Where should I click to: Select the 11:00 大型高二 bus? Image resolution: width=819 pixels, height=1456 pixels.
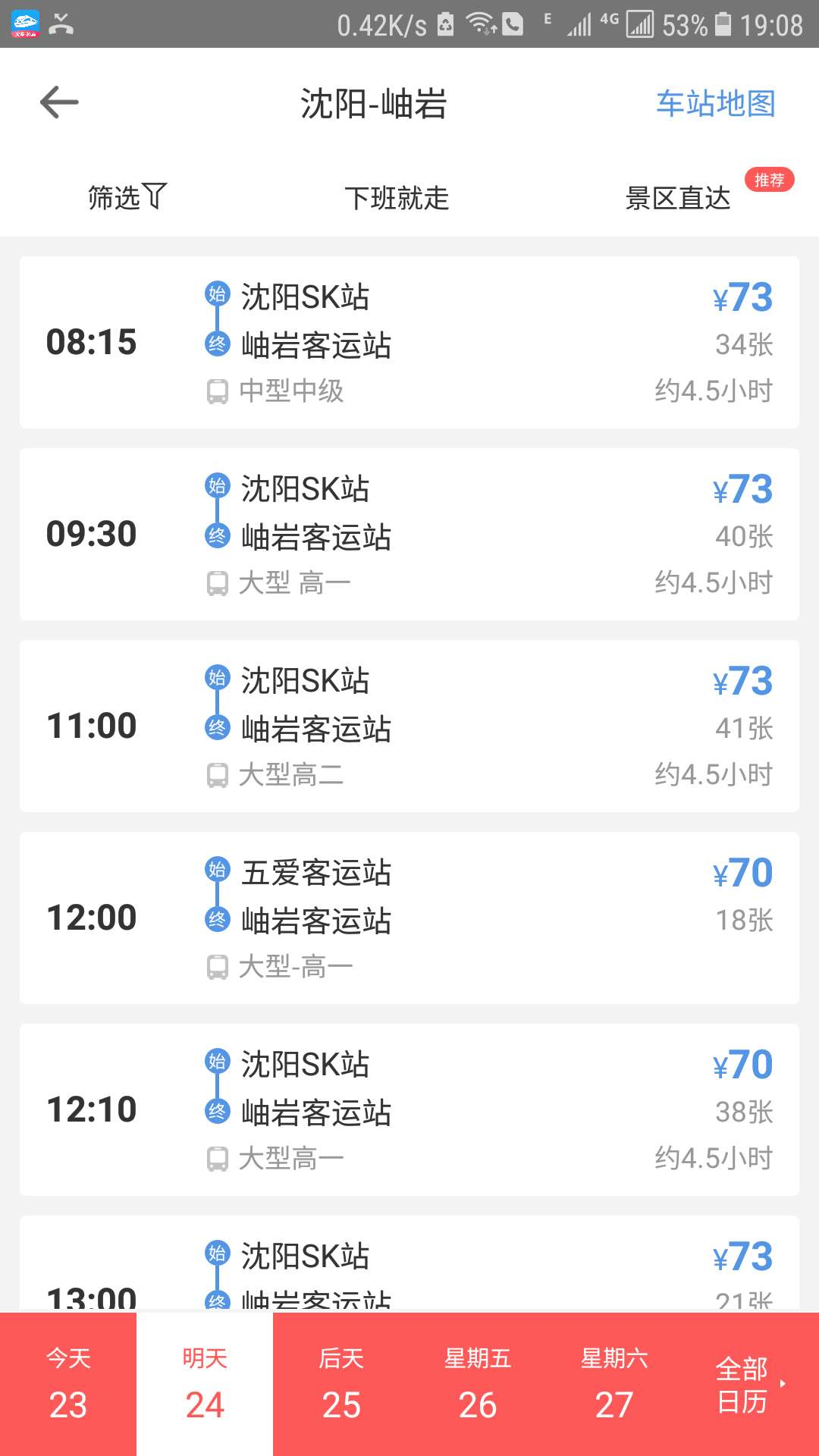(409, 726)
